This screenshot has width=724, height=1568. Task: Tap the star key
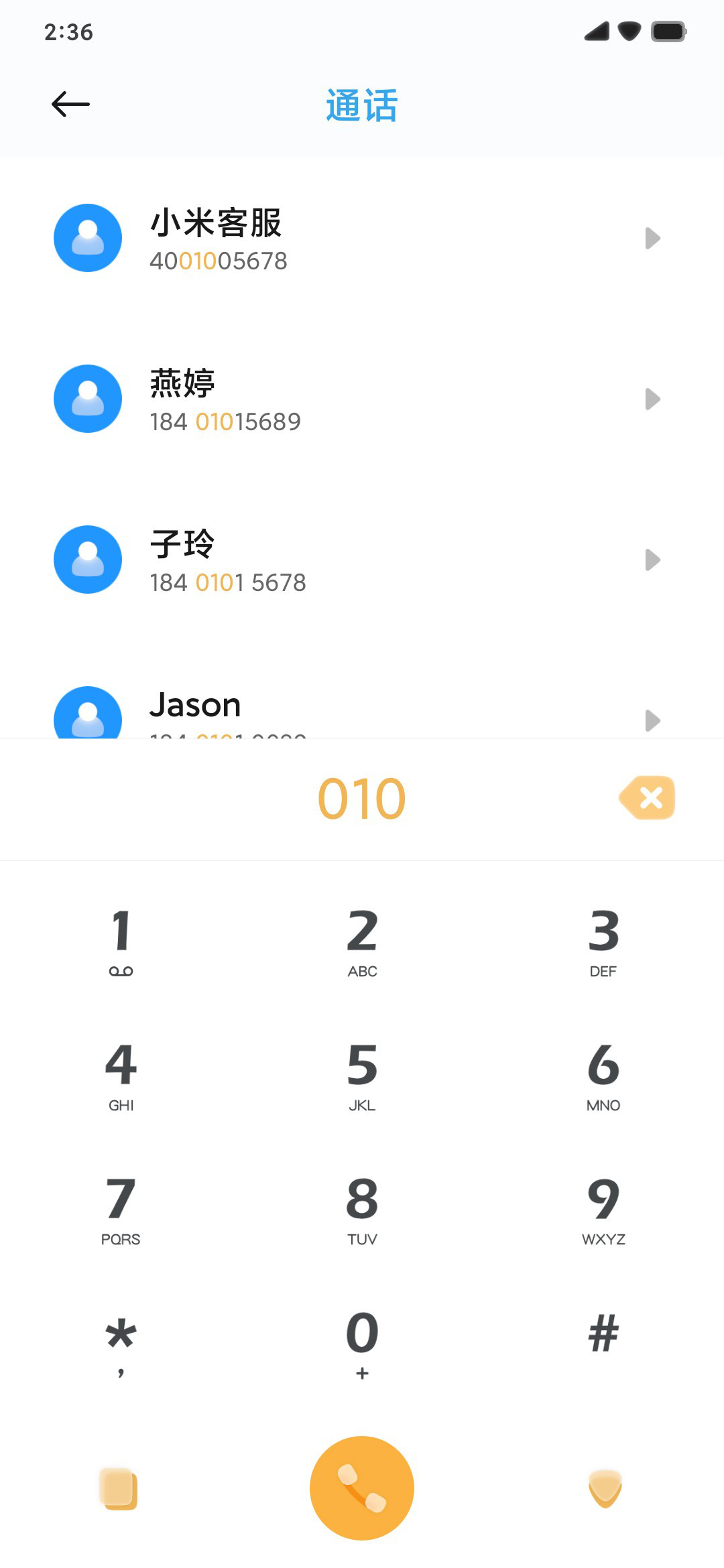click(121, 1344)
